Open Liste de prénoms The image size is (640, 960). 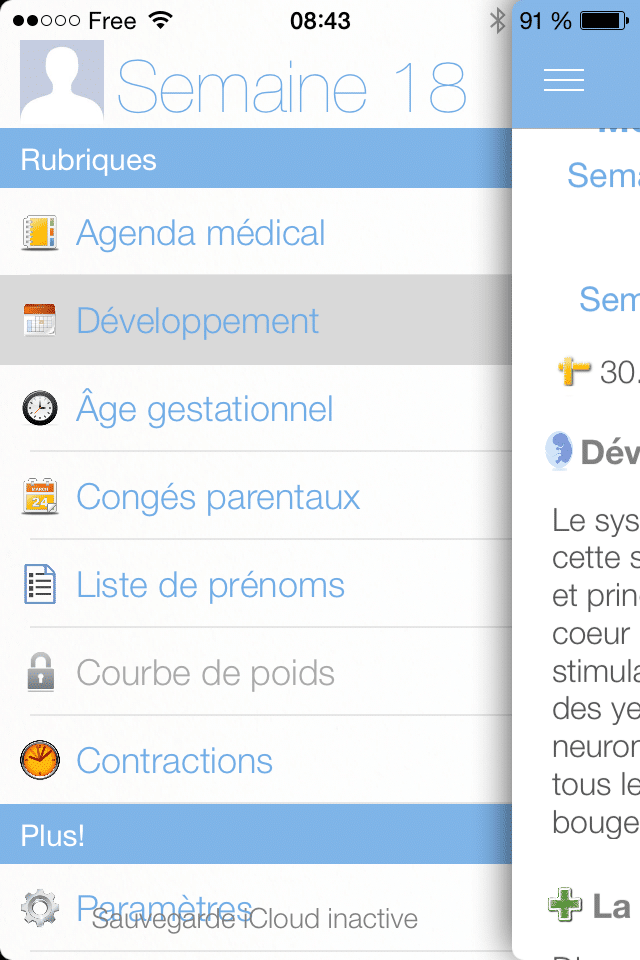[x=210, y=586]
